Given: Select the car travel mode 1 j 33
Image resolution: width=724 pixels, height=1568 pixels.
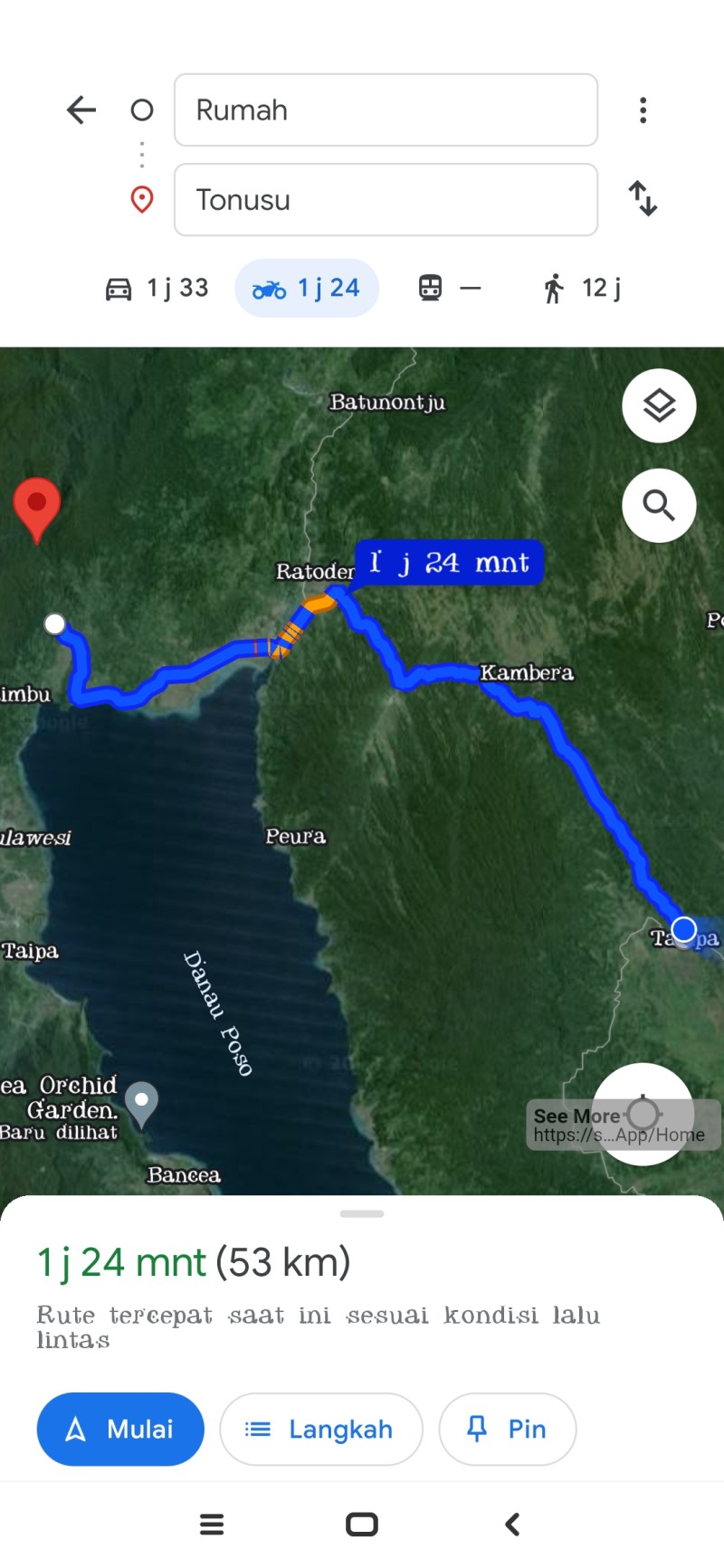Looking at the screenshot, I should click(x=157, y=288).
